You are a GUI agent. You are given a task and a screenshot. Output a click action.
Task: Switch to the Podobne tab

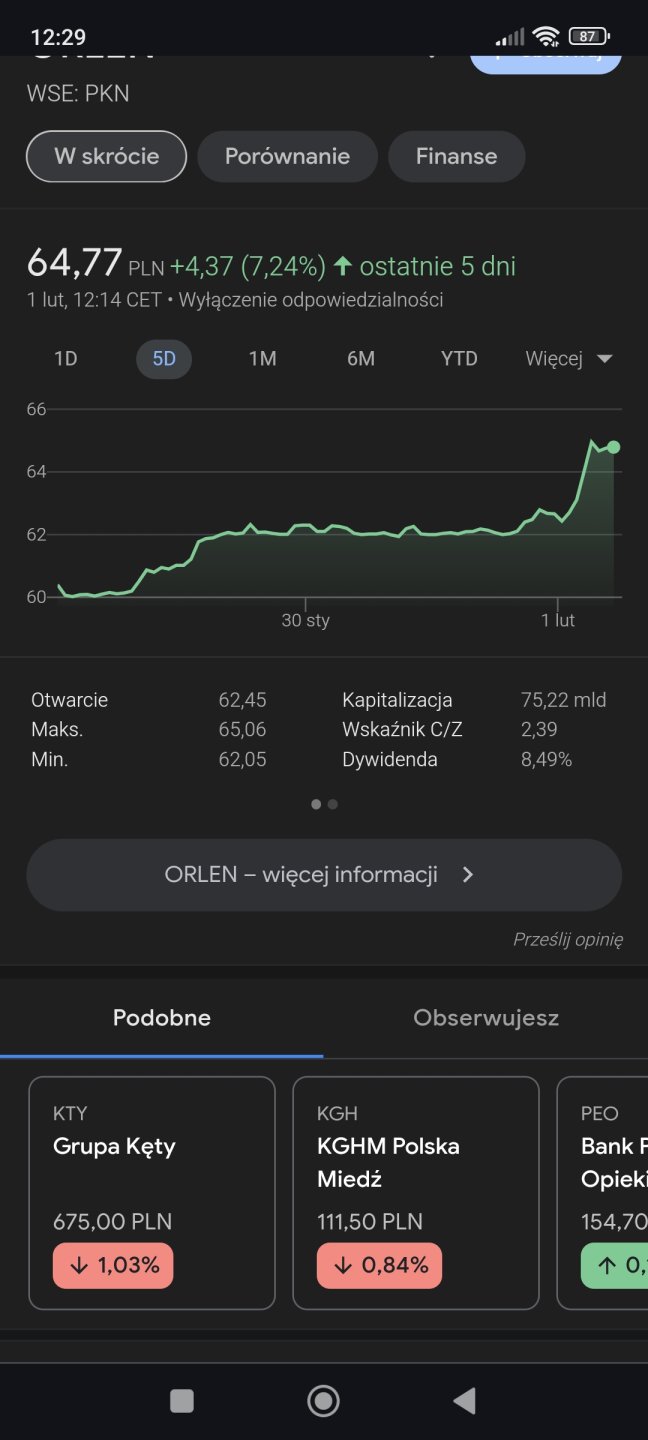[x=162, y=1018]
